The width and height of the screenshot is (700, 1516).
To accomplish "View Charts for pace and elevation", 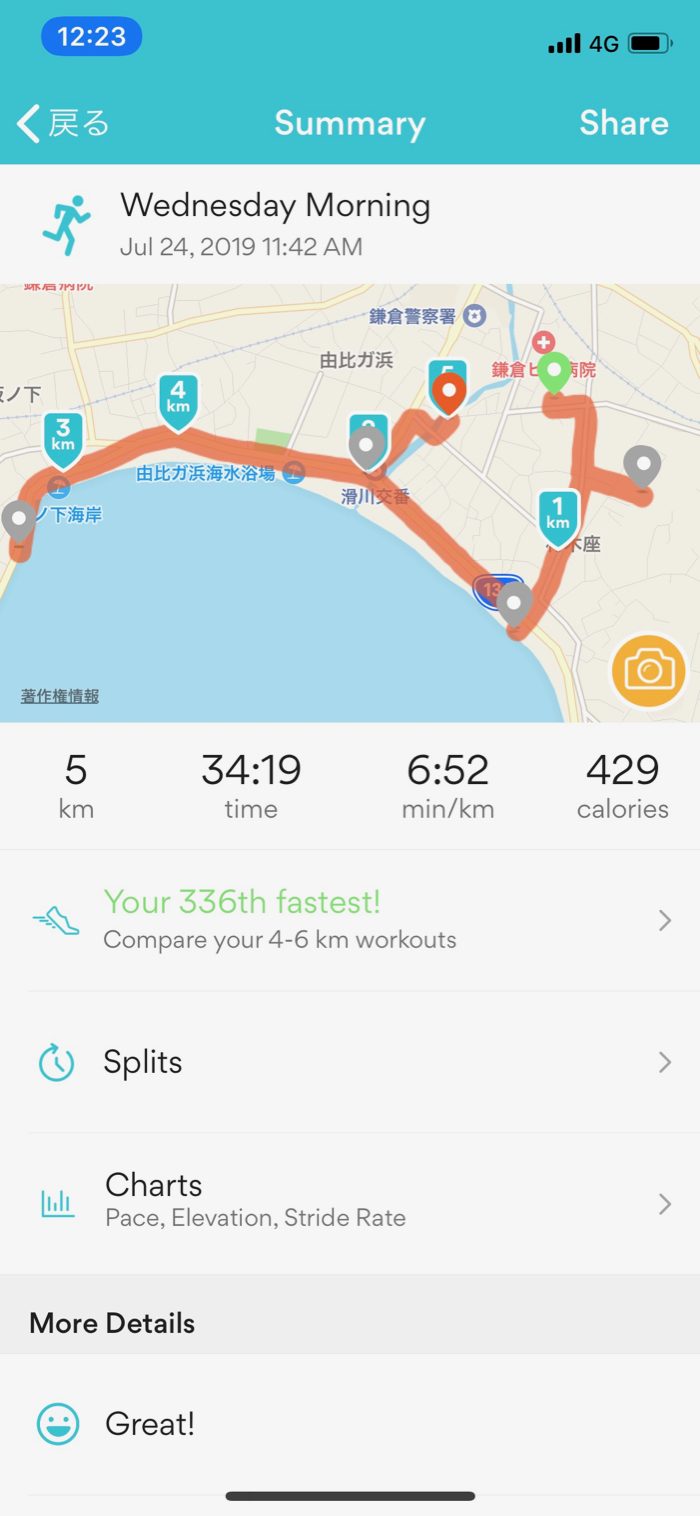I will tap(350, 1203).
